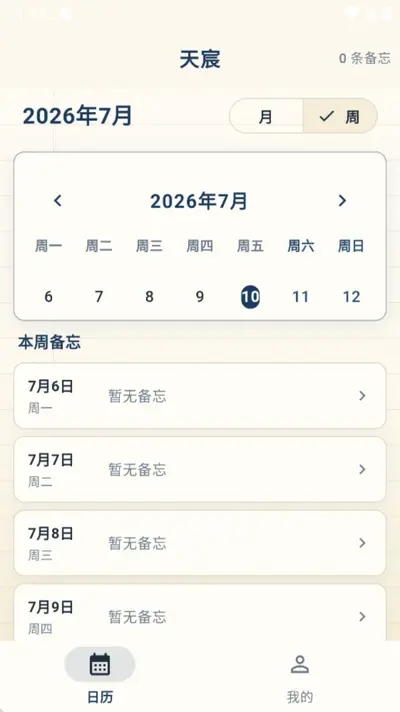
Task: Go to the next week arrow
Action: pos(342,201)
